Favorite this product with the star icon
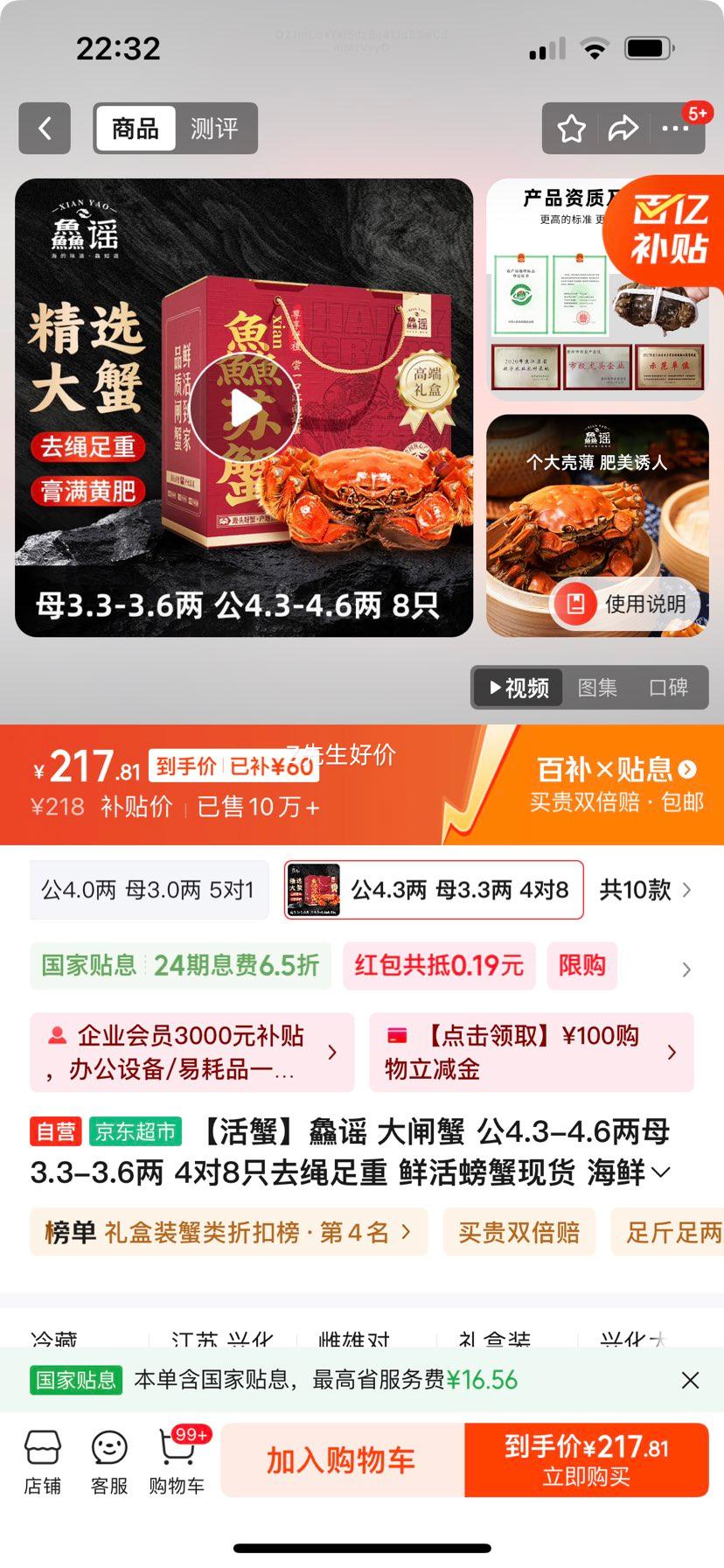The image size is (724, 1568). [x=572, y=129]
